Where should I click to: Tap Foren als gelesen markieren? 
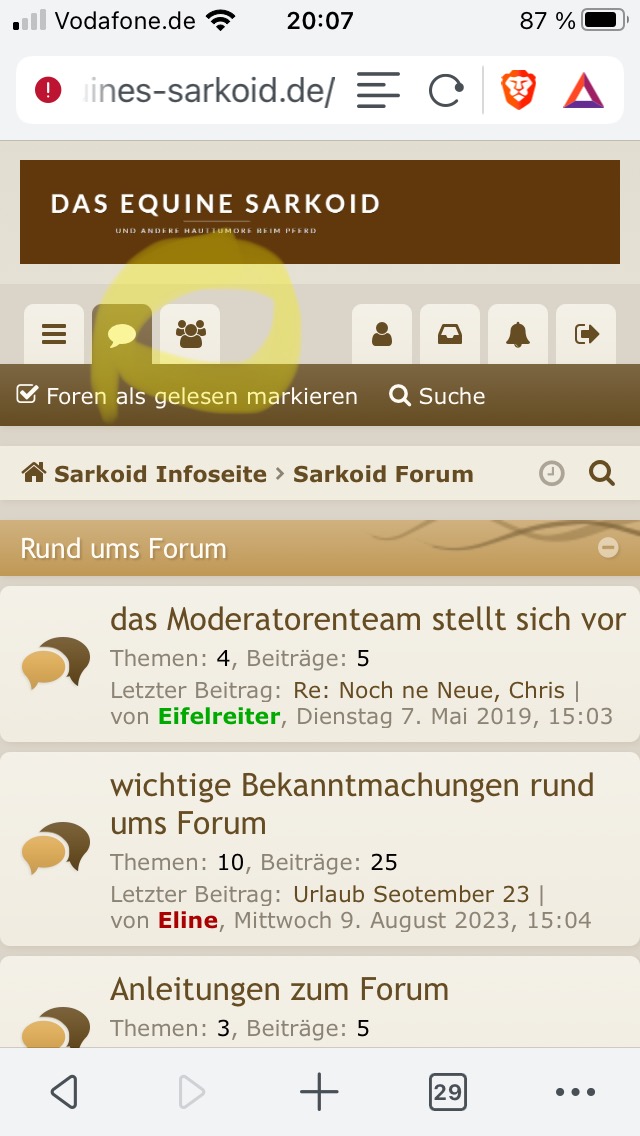tap(188, 396)
